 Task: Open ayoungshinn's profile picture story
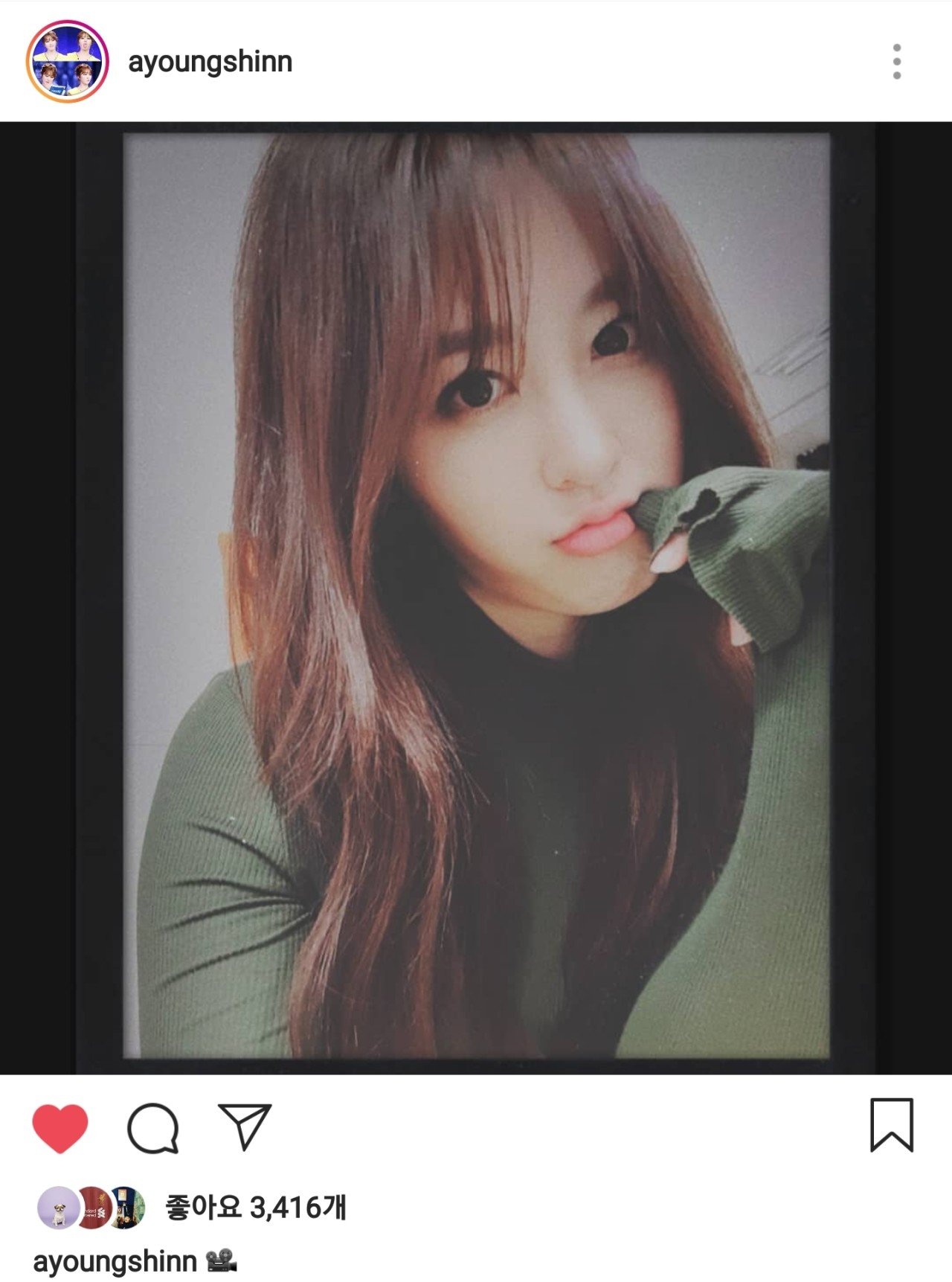pyautogui.click(x=67, y=61)
